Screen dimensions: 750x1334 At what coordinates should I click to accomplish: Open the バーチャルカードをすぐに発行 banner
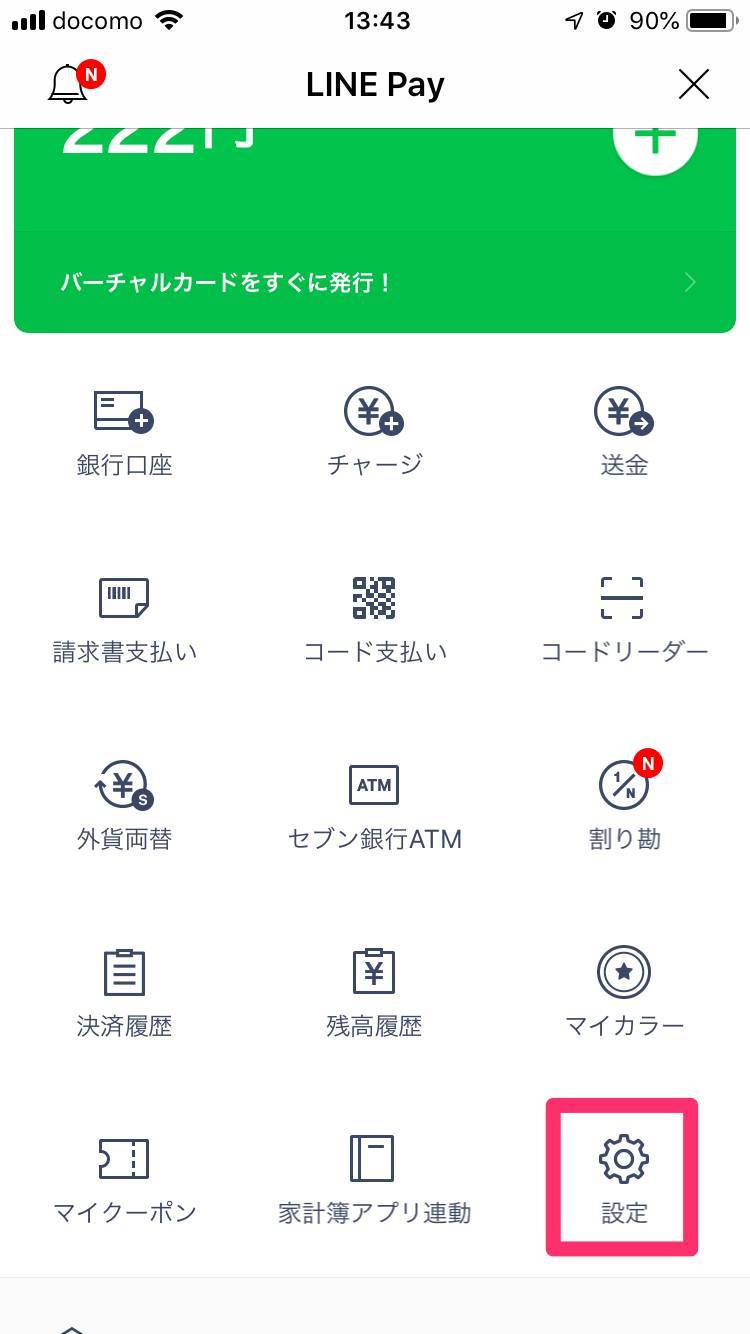pos(375,282)
